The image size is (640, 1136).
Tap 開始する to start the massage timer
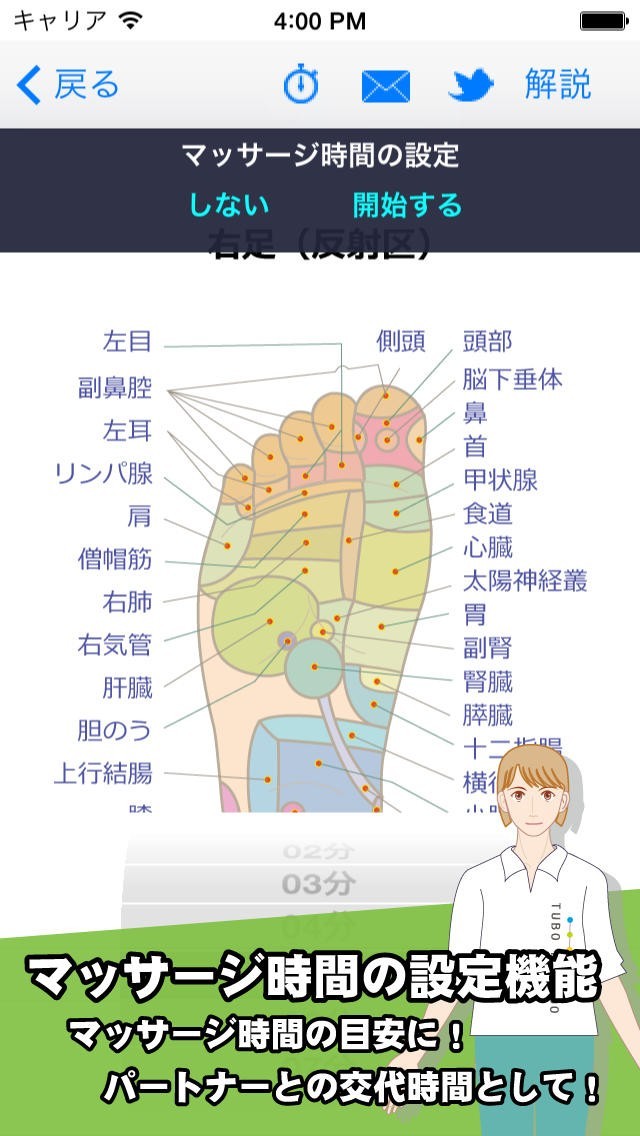pos(407,205)
